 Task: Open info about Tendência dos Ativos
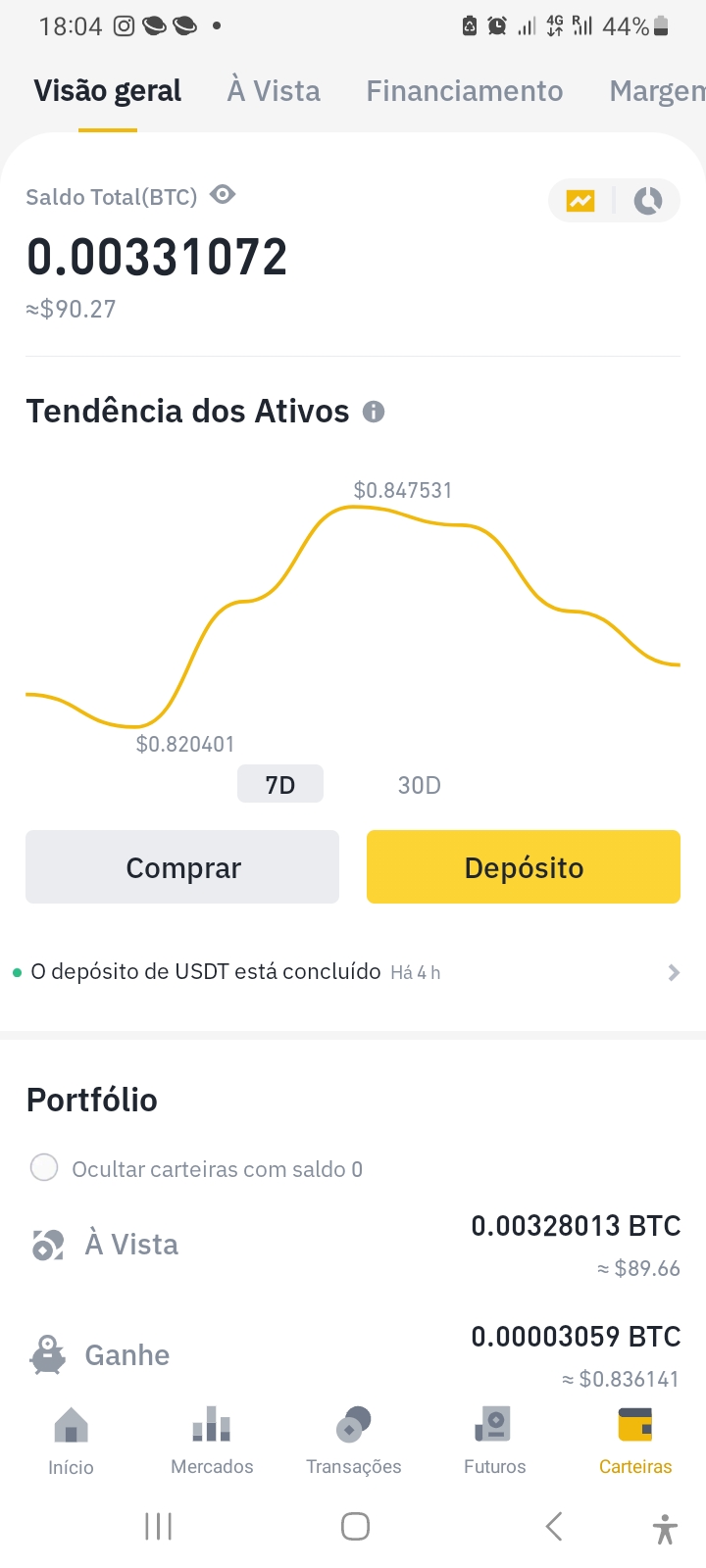pos(374,412)
